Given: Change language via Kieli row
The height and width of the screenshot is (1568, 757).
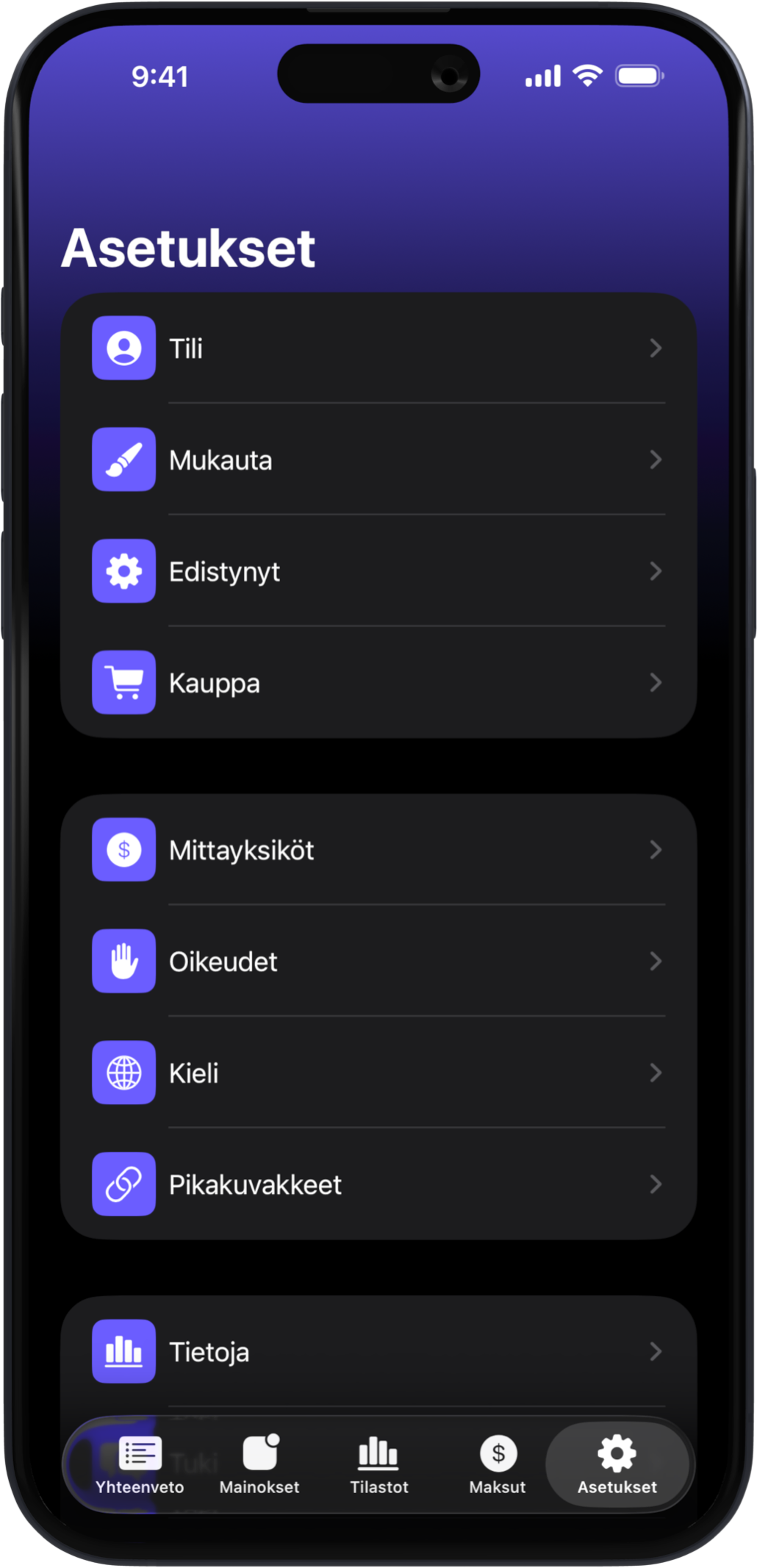Looking at the screenshot, I should click(378, 1073).
